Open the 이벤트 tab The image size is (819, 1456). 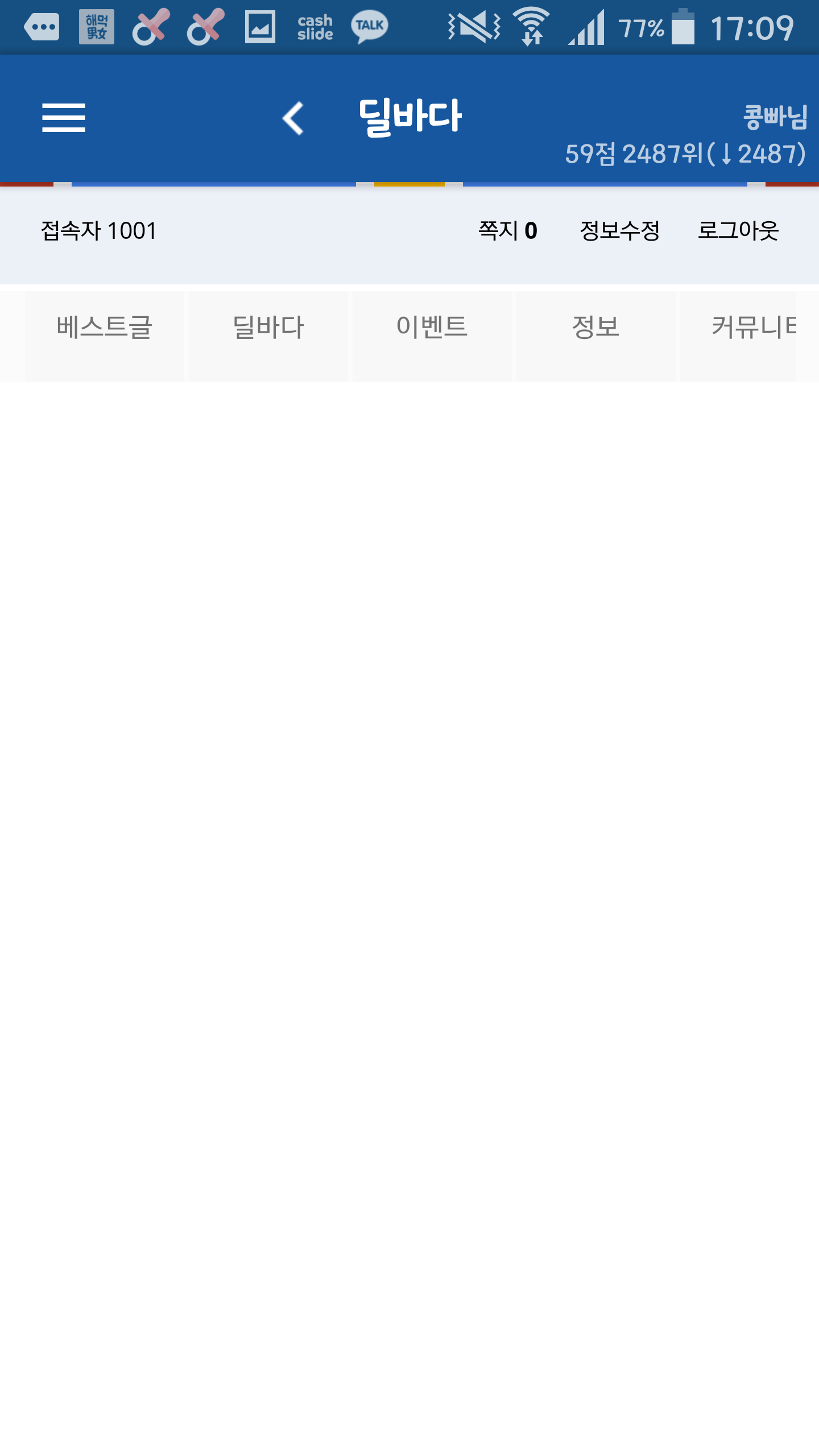pos(432,328)
